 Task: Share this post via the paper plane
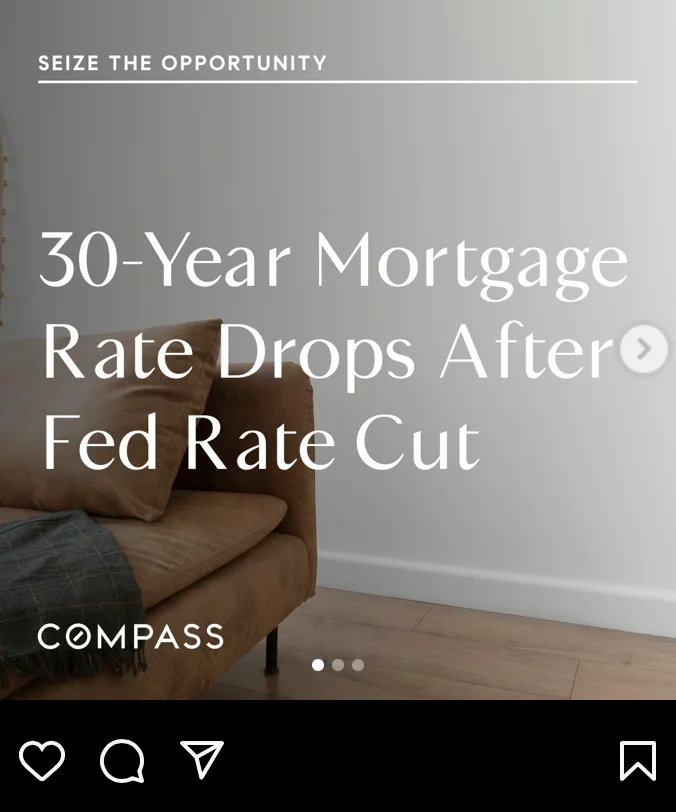tap(201, 760)
